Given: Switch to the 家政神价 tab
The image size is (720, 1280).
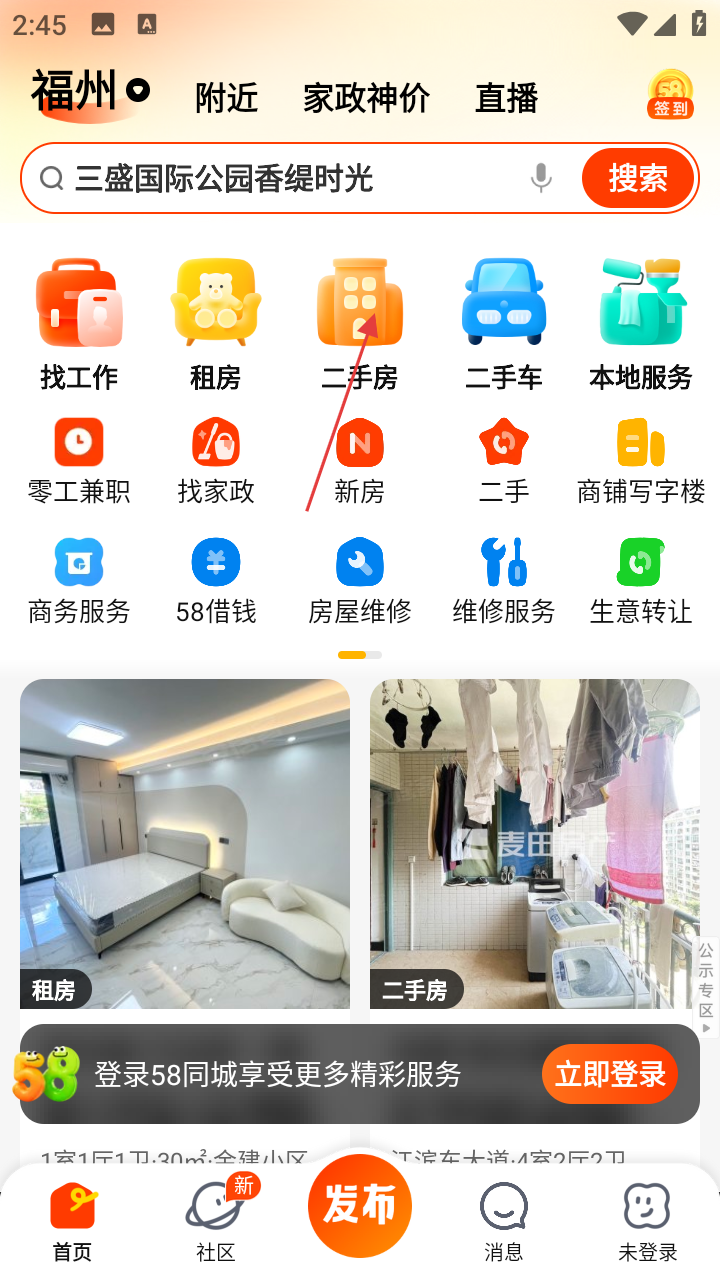Looking at the screenshot, I should click(x=366, y=98).
